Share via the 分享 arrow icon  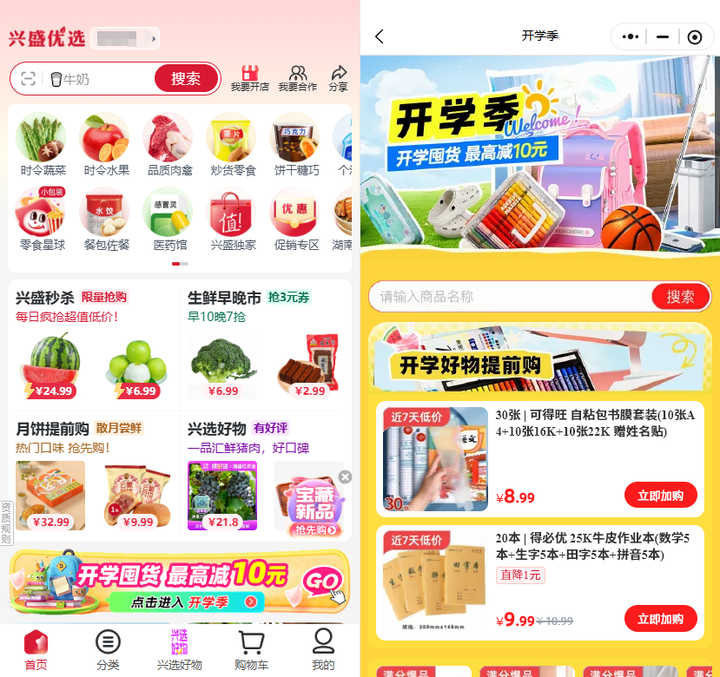tap(338, 79)
